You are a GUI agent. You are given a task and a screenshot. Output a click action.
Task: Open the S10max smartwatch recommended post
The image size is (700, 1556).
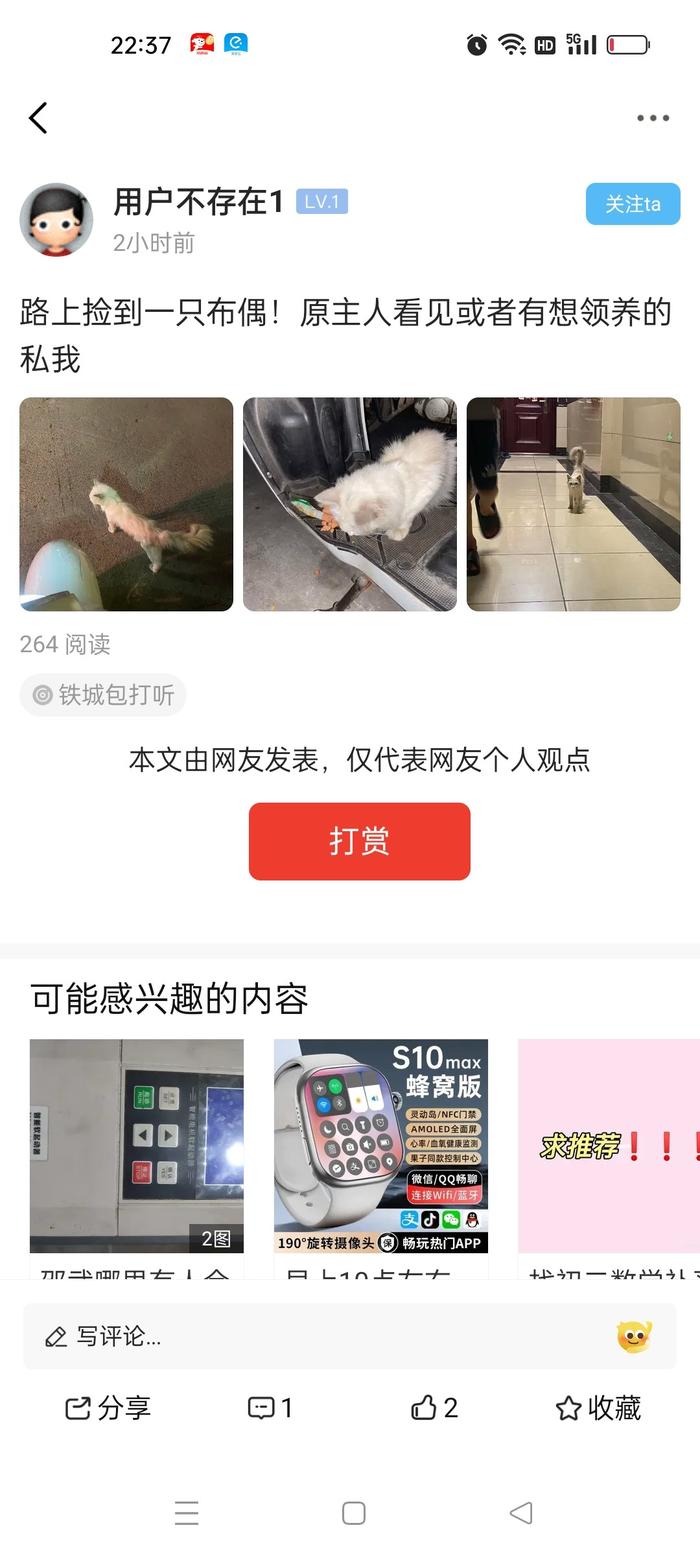pos(381,1145)
